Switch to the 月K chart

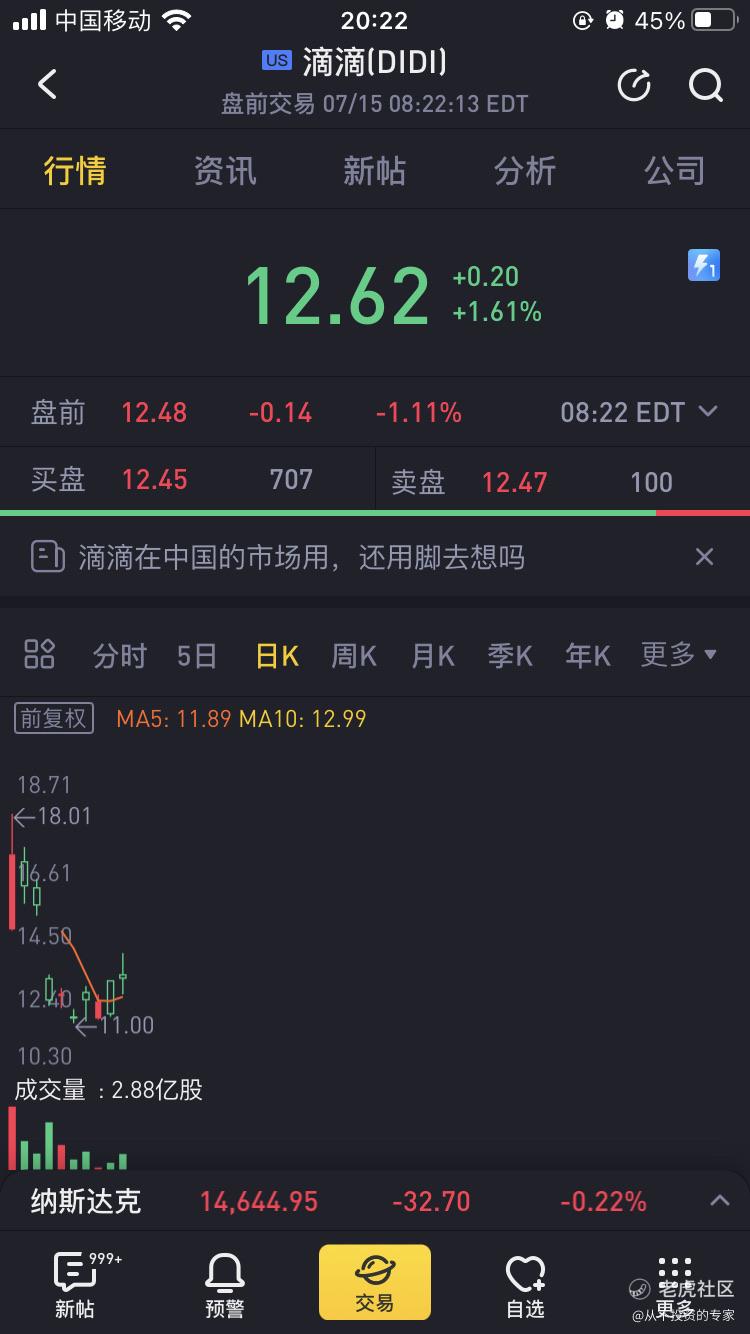click(x=432, y=656)
